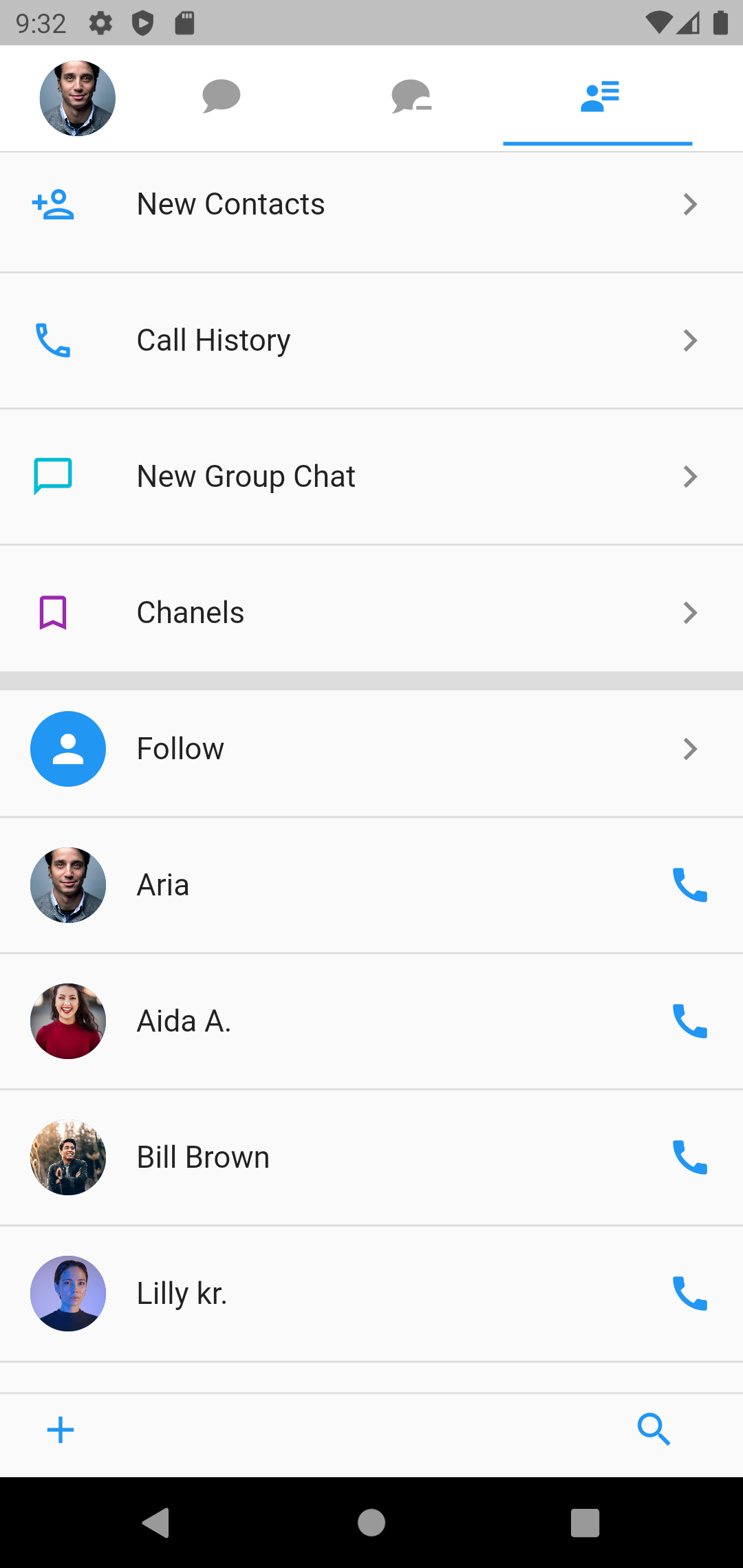
Task: Start a call with Aria
Action: (x=690, y=886)
